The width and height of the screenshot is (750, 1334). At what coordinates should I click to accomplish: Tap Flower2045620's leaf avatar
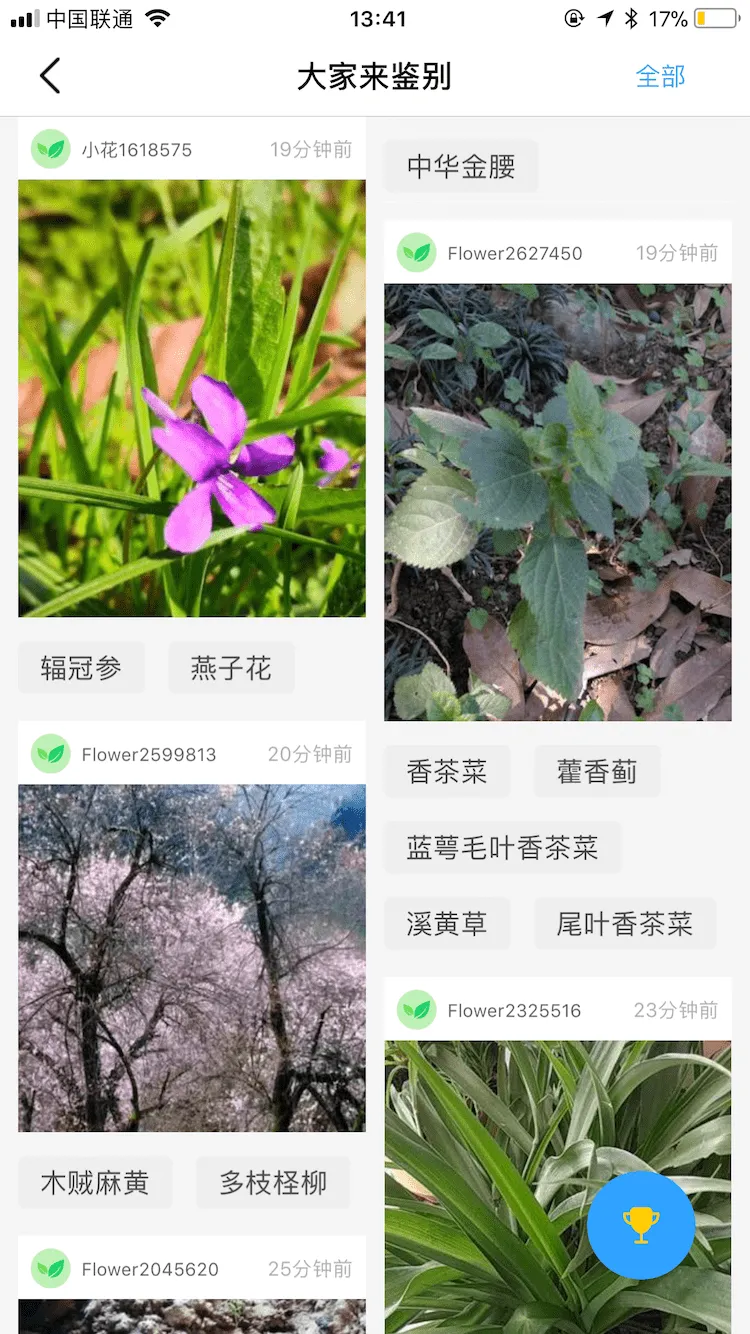(x=51, y=1268)
